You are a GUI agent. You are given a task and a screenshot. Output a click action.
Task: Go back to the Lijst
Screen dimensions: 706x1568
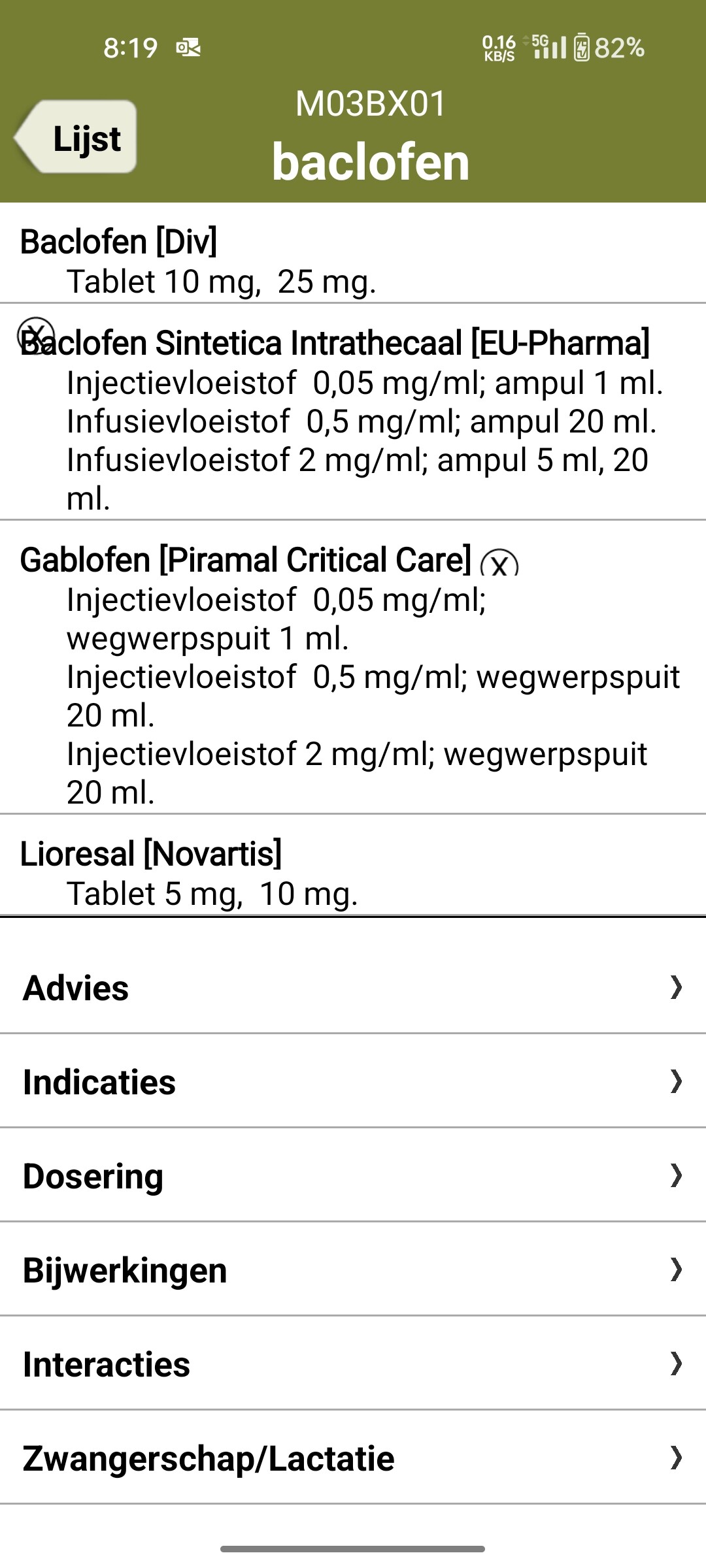point(75,137)
